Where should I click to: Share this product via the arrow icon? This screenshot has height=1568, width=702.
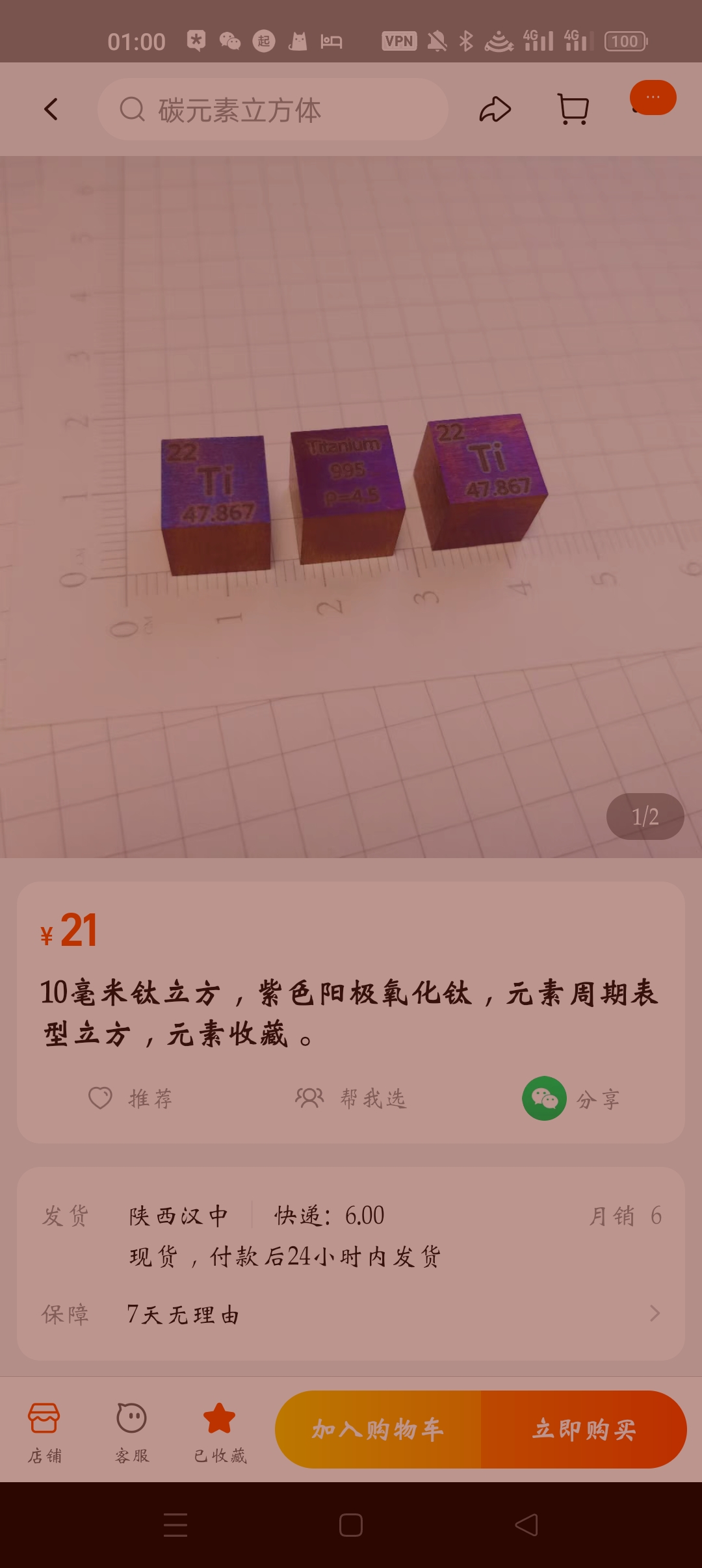[495, 109]
